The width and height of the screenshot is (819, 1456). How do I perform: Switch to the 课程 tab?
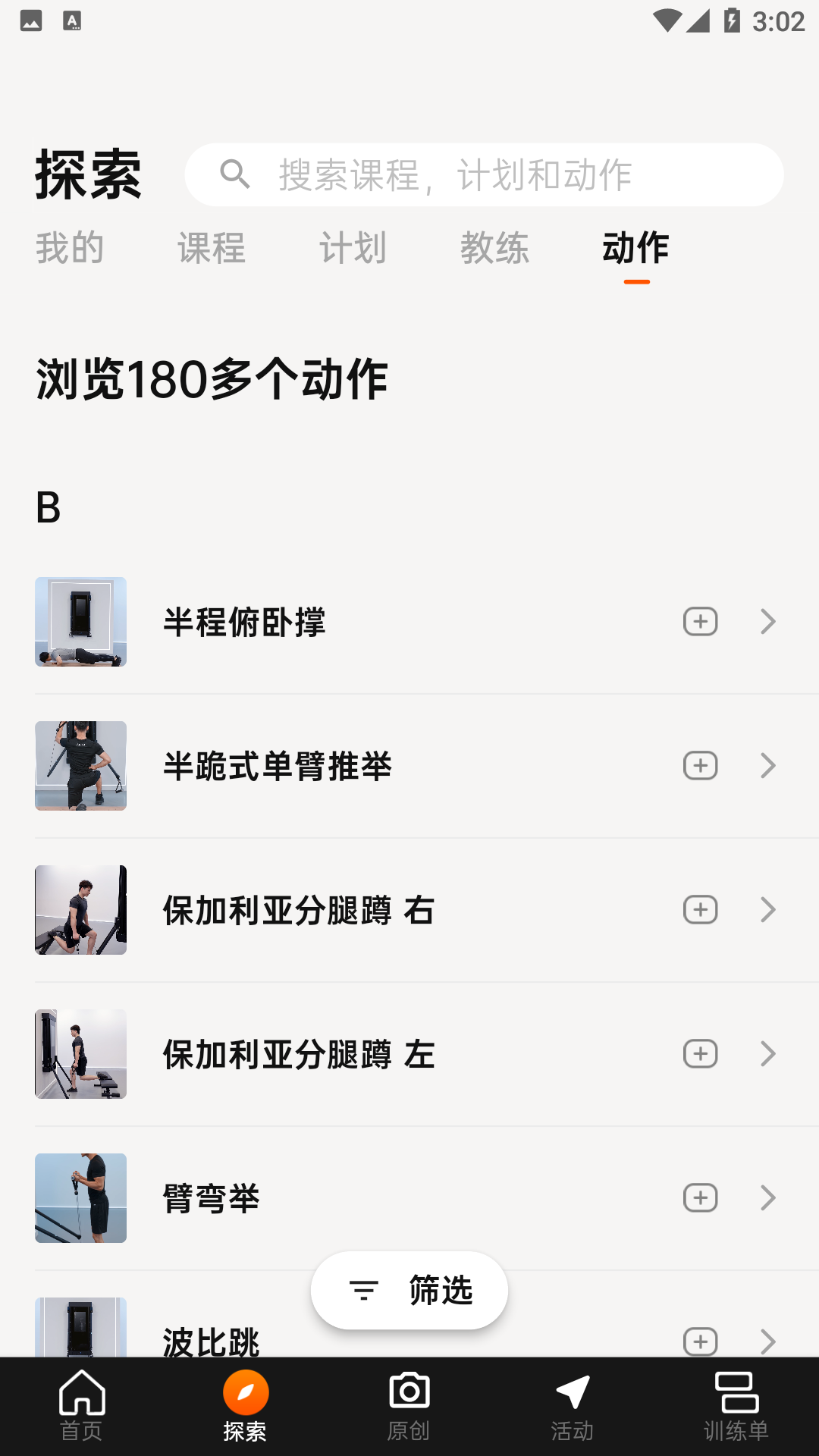[212, 248]
